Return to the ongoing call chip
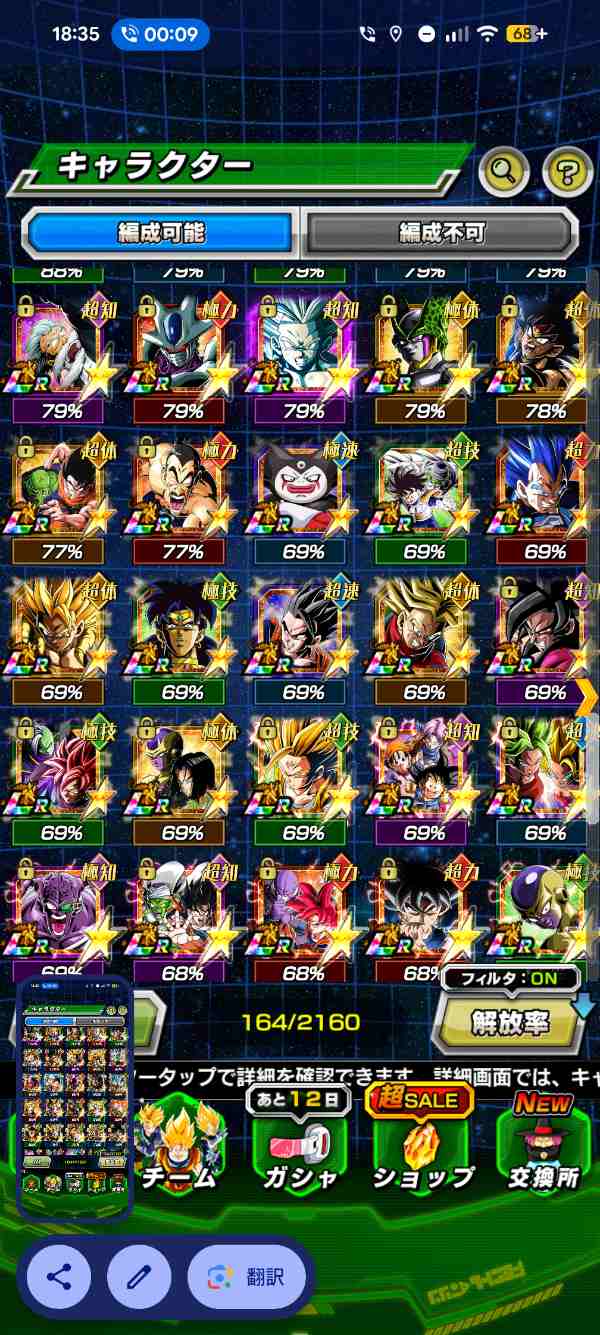This screenshot has width=600, height=1335. [161, 34]
